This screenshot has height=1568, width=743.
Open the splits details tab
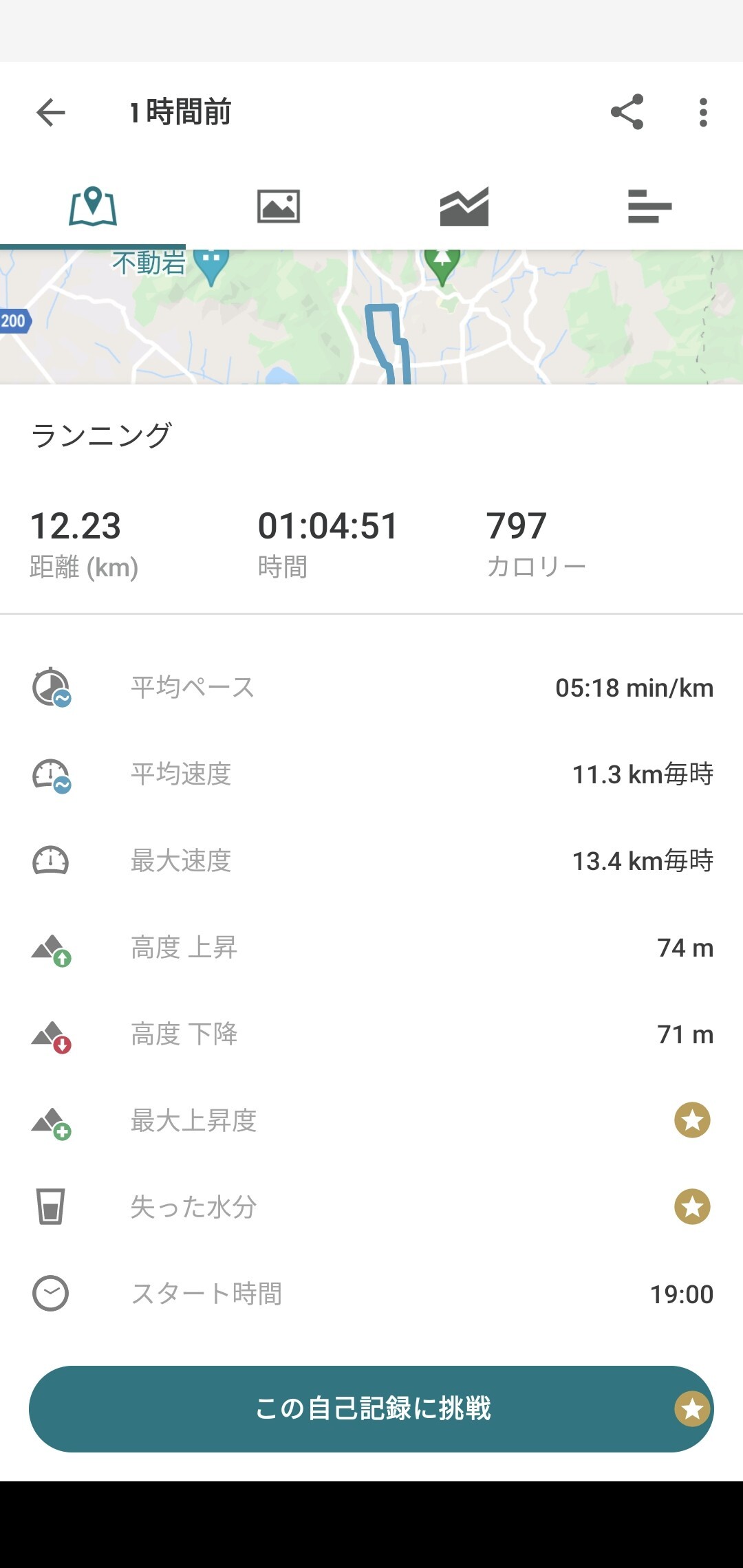click(650, 206)
